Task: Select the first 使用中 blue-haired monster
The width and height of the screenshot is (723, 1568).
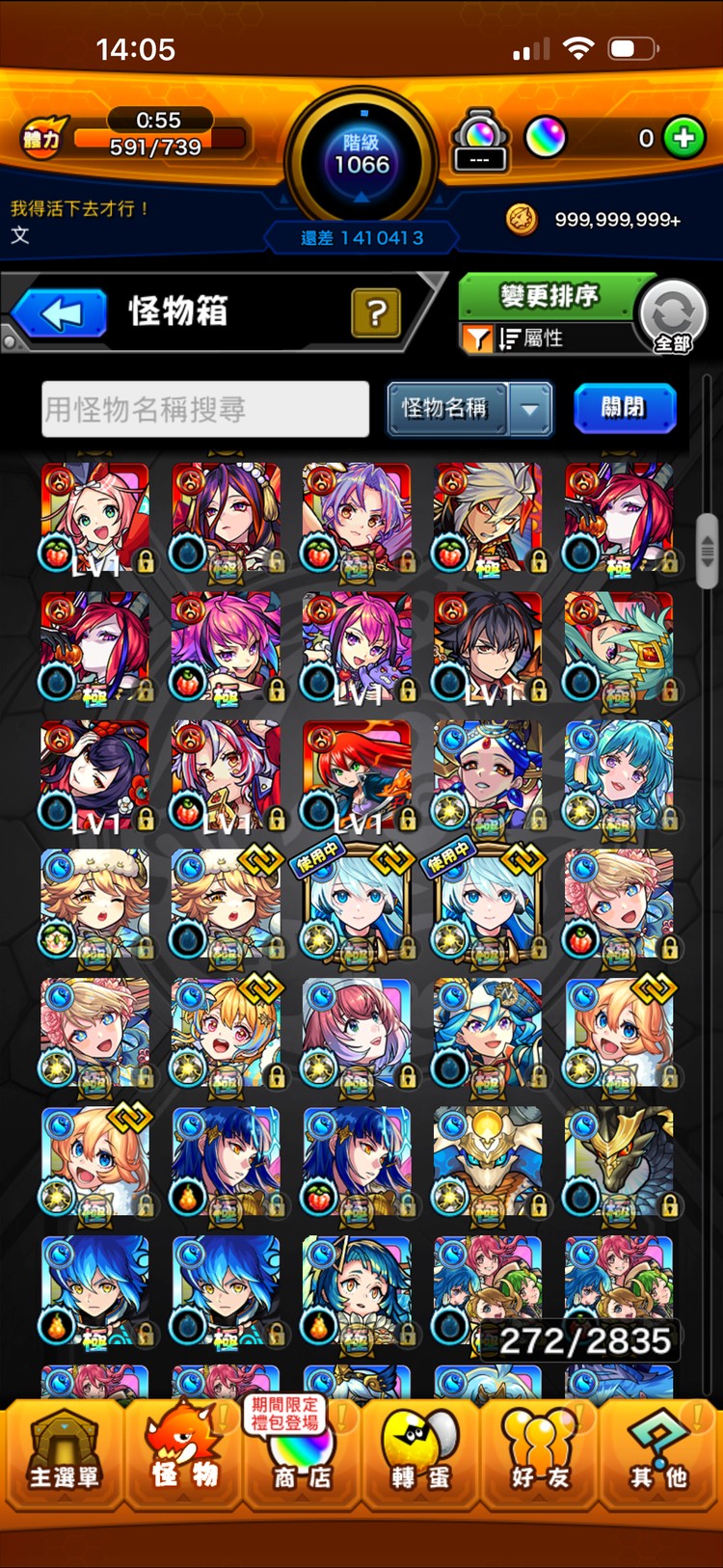Action: tap(358, 906)
